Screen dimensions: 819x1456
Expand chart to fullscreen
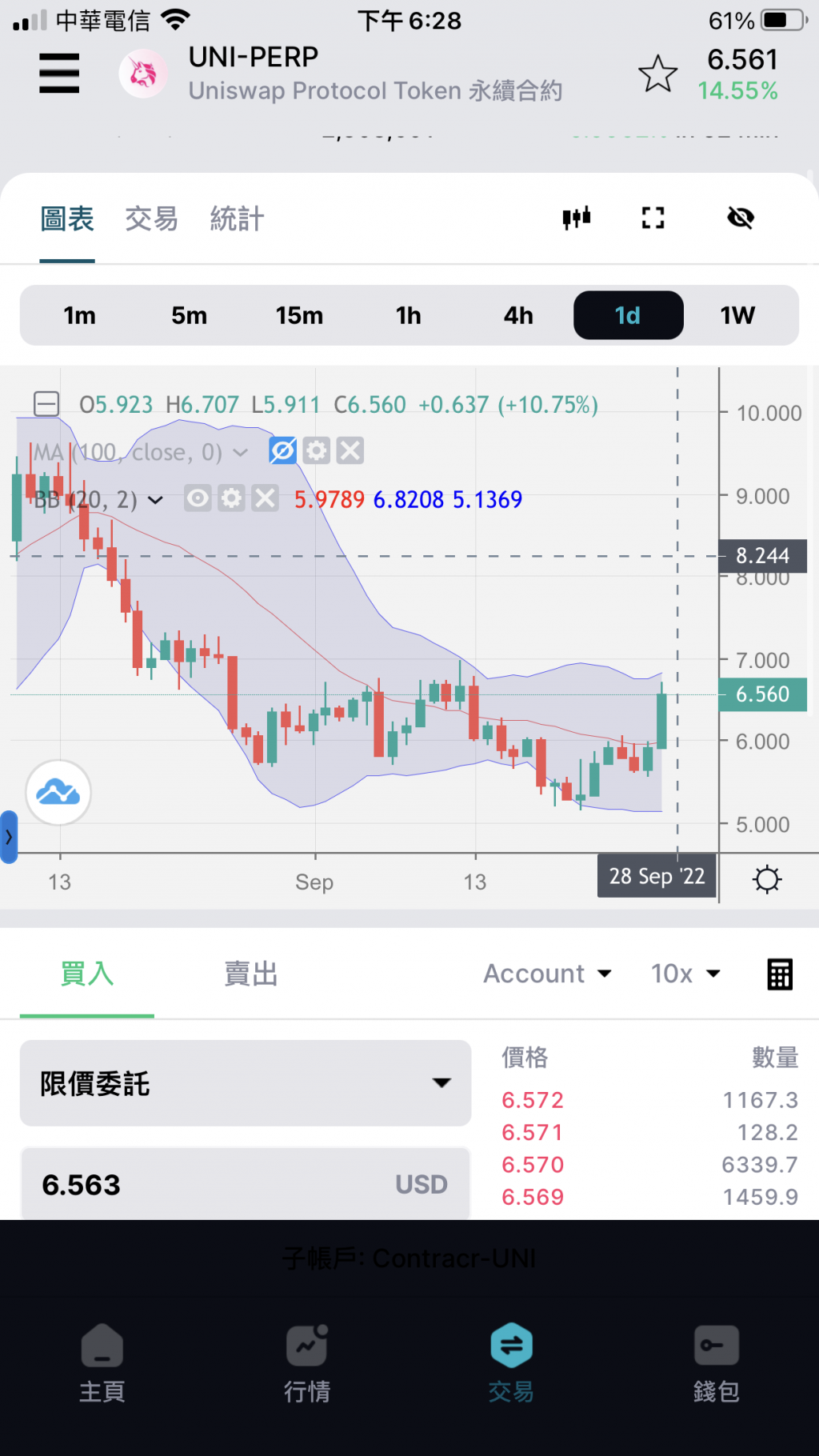click(x=653, y=218)
